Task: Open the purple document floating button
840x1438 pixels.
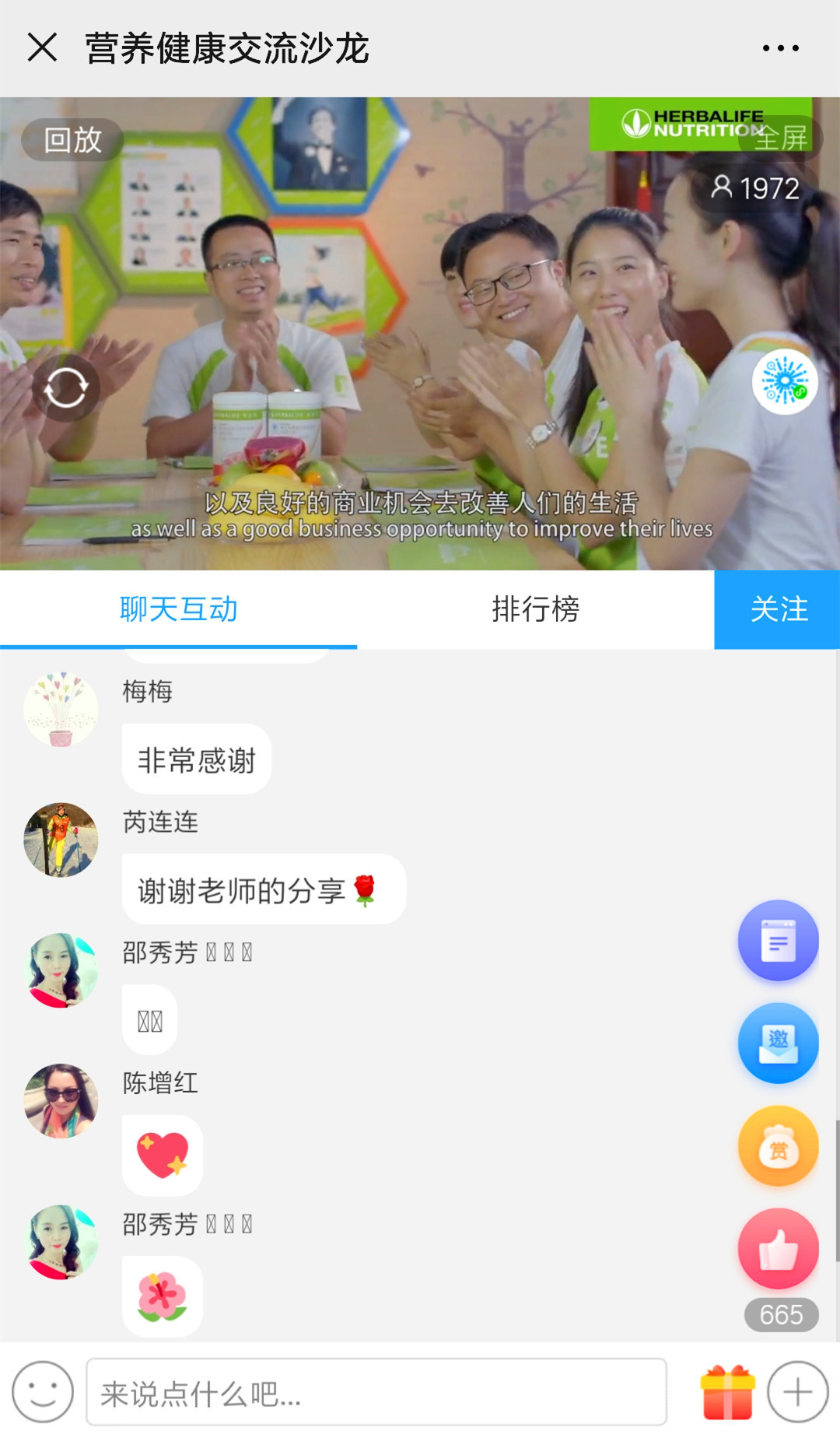Action: [778, 940]
